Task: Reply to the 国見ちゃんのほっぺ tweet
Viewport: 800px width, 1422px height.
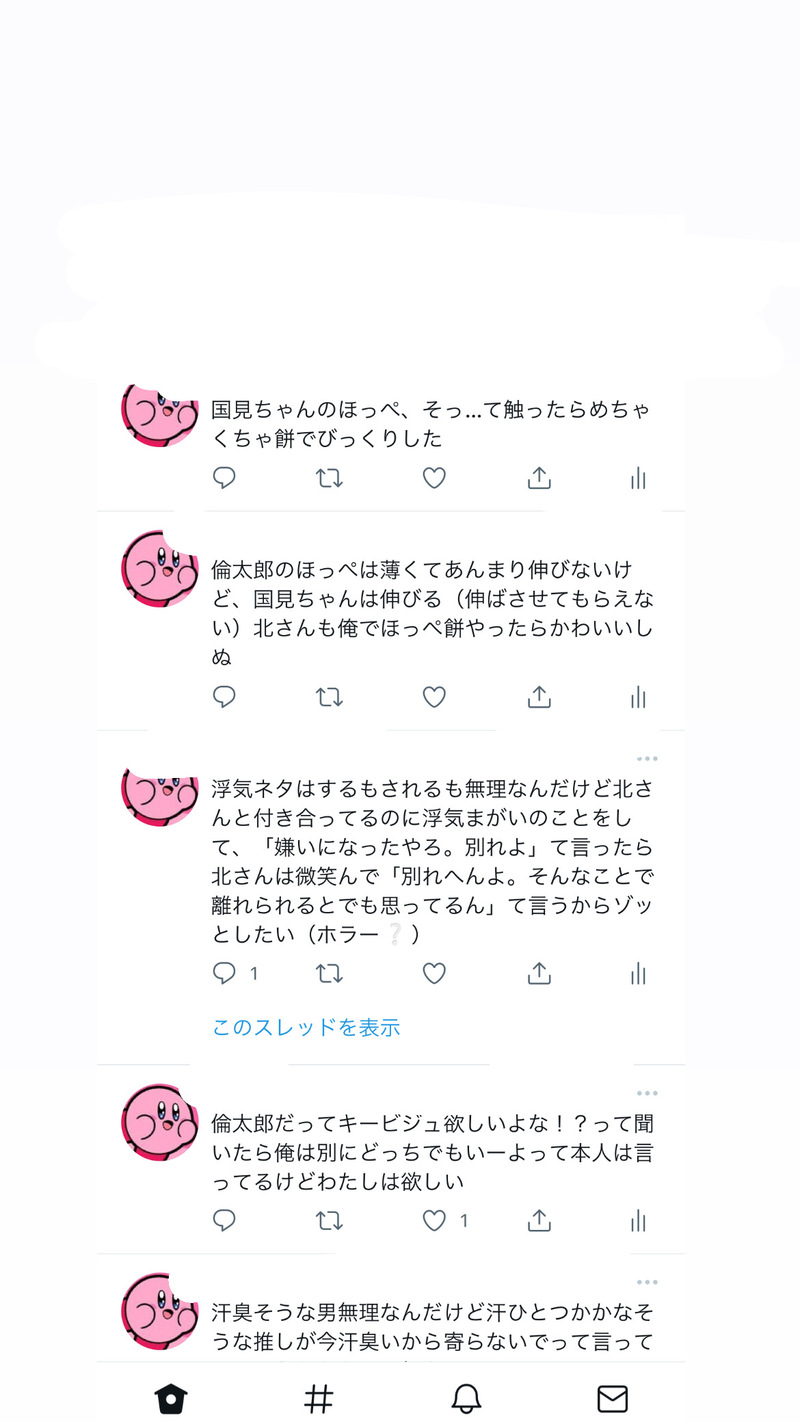Action: 224,478
